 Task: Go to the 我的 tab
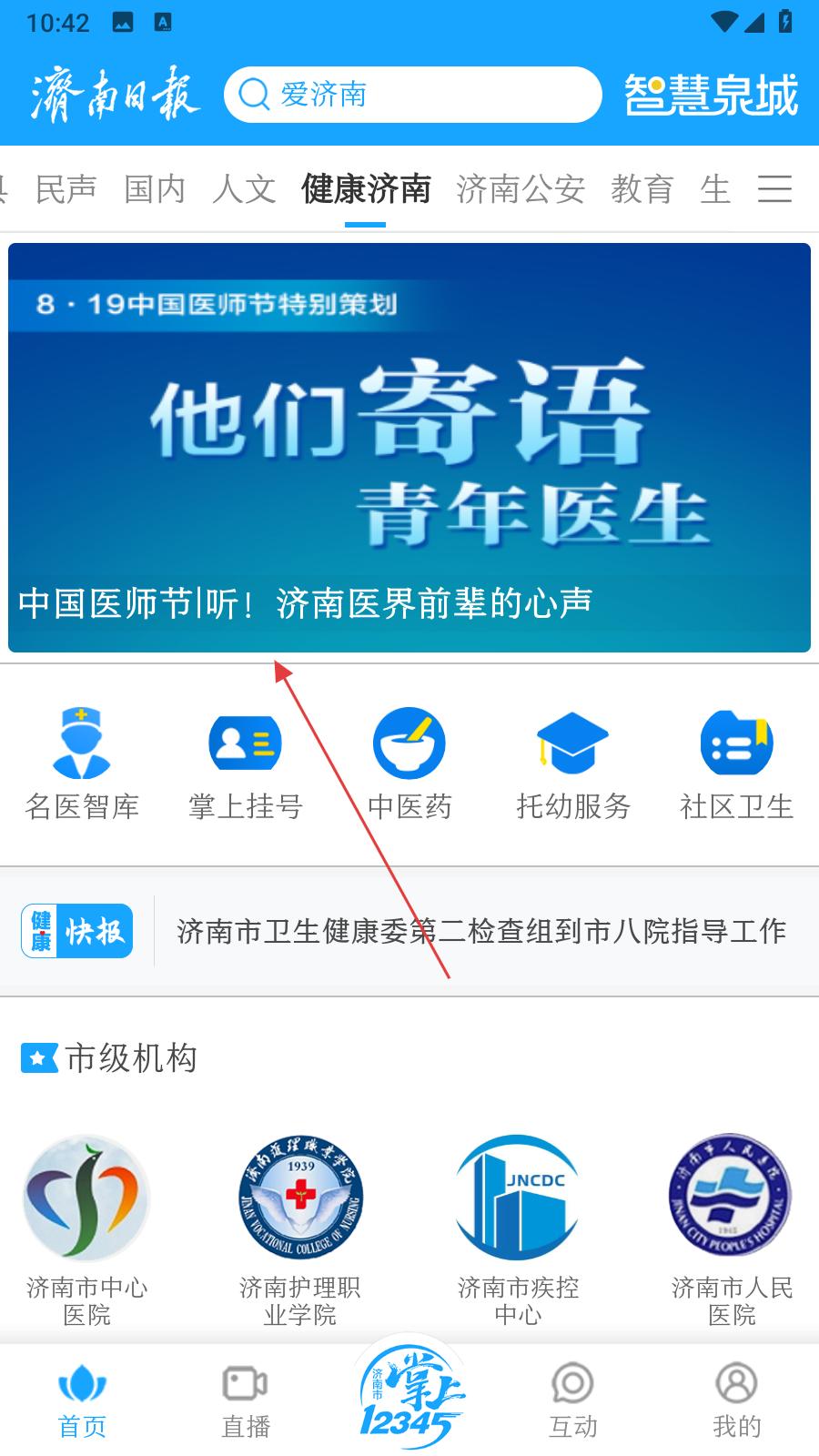737,1401
